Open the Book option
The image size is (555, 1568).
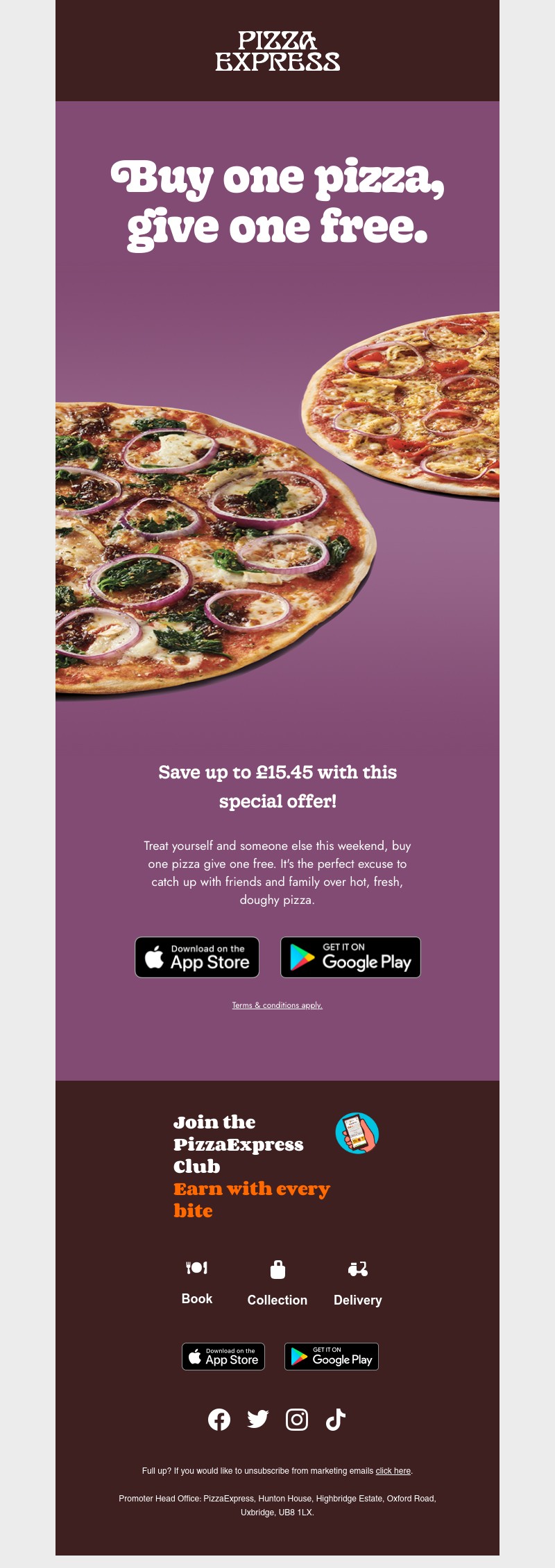click(197, 1282)
